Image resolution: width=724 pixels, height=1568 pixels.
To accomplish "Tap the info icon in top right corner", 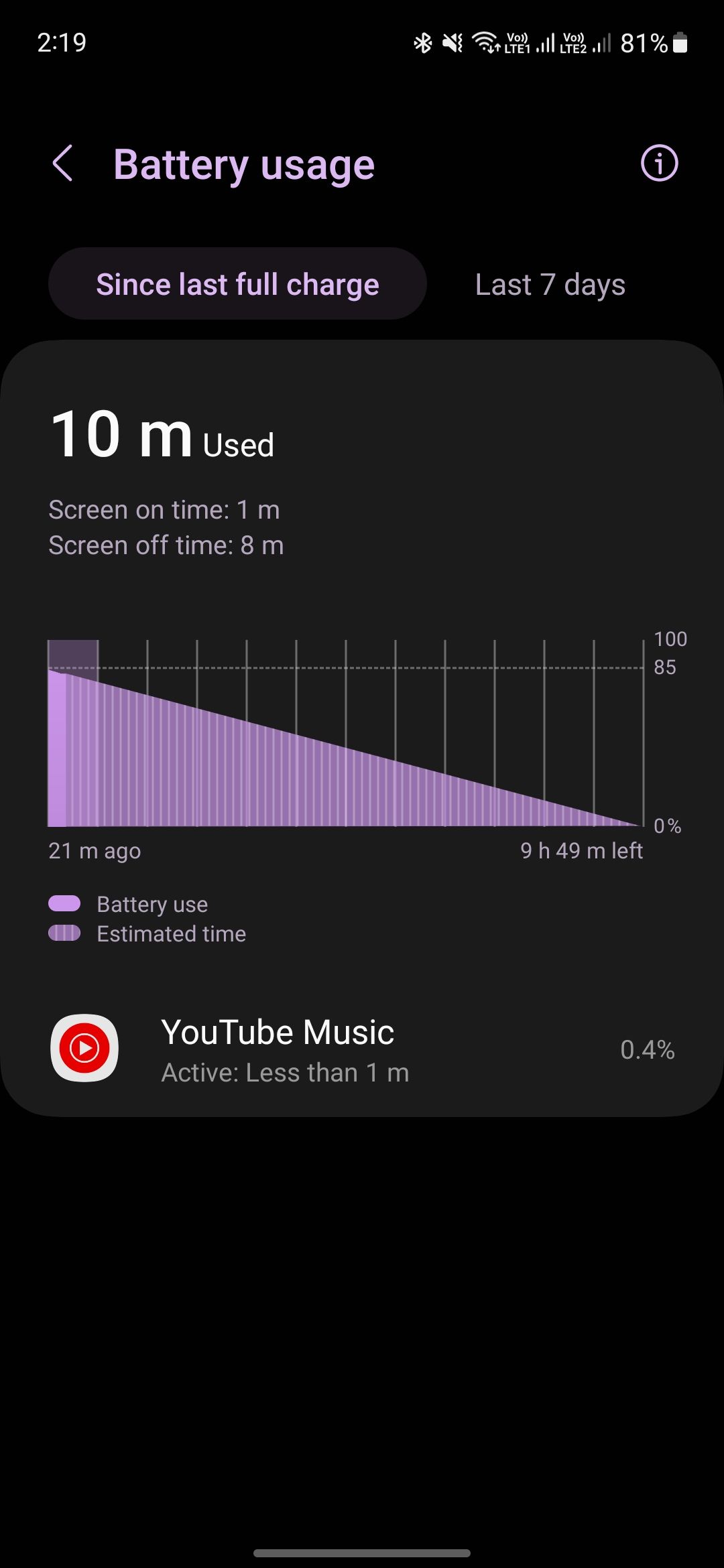I will click(x=660, y=164).
